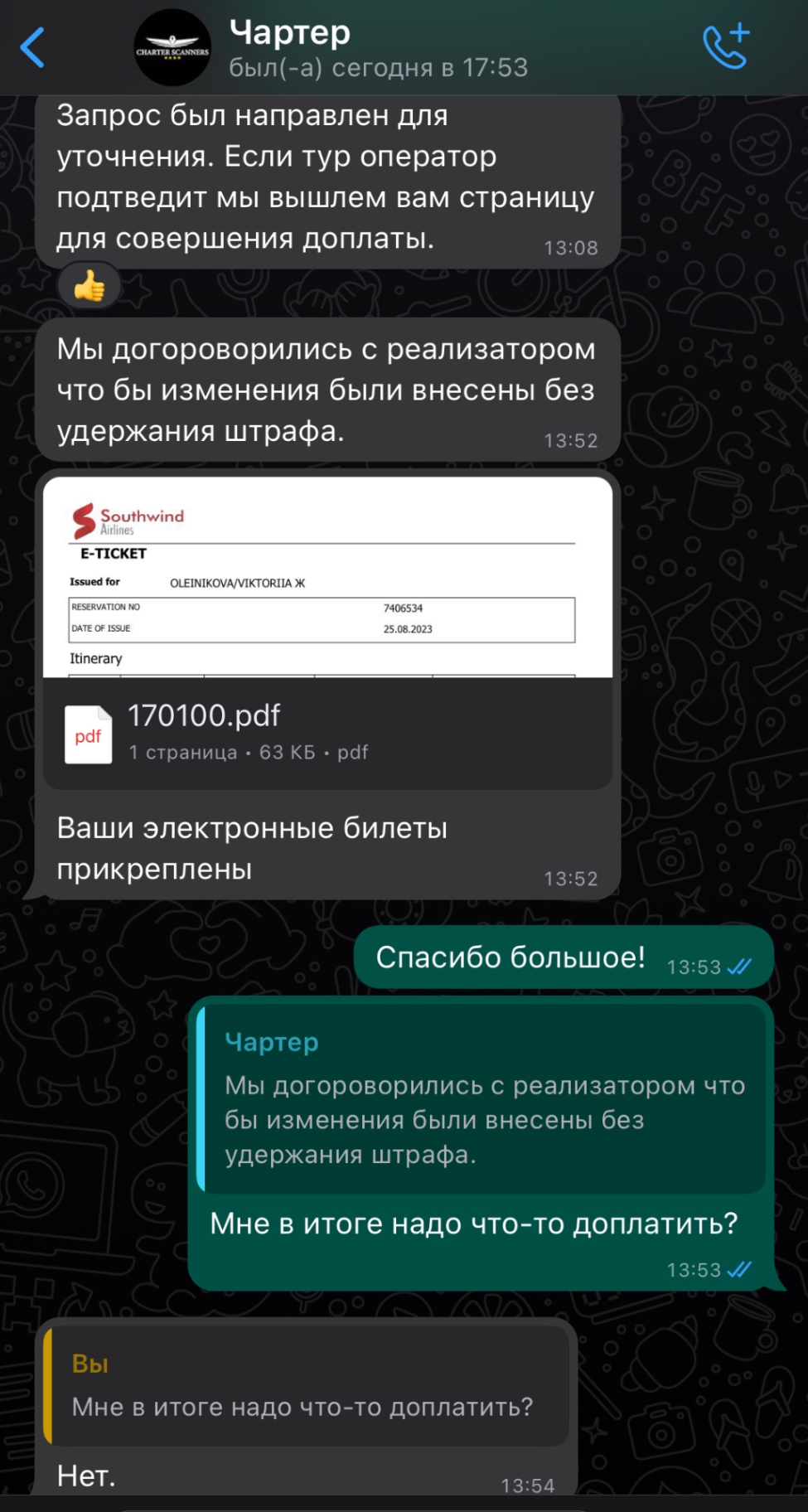This screenshot has width=808, height=1512.
Task: Start a call with Чартер
Action: (x=725, y=47)
